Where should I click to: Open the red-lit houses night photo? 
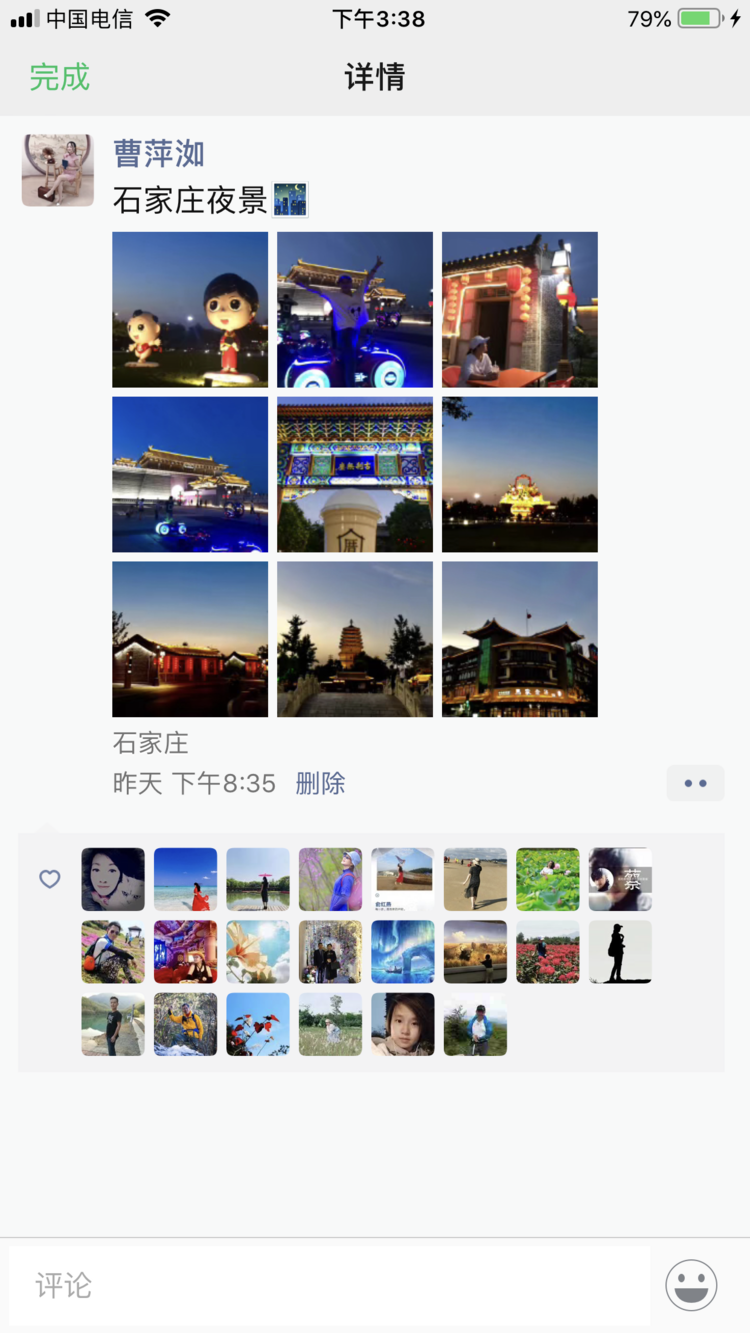click(x=190, y=639)
